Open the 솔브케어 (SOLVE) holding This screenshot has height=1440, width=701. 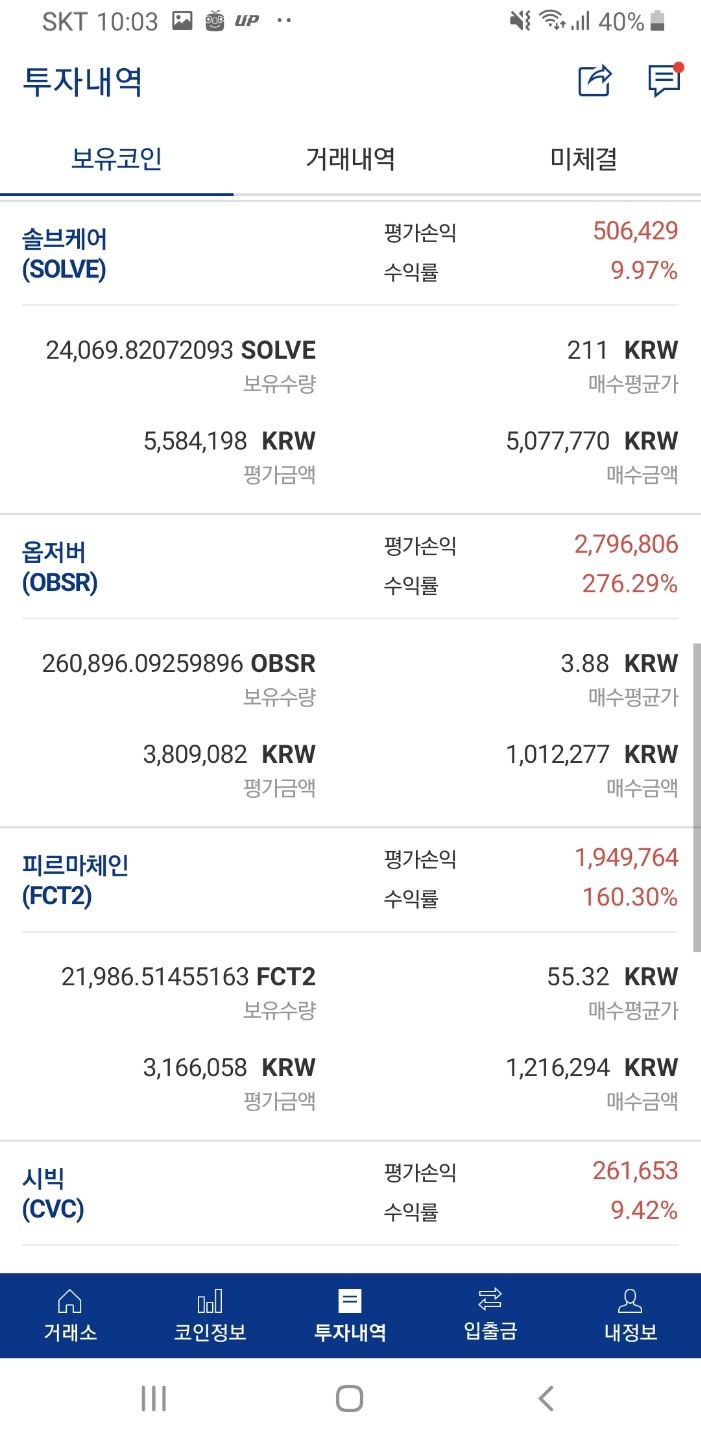click(x=65, y=254)
